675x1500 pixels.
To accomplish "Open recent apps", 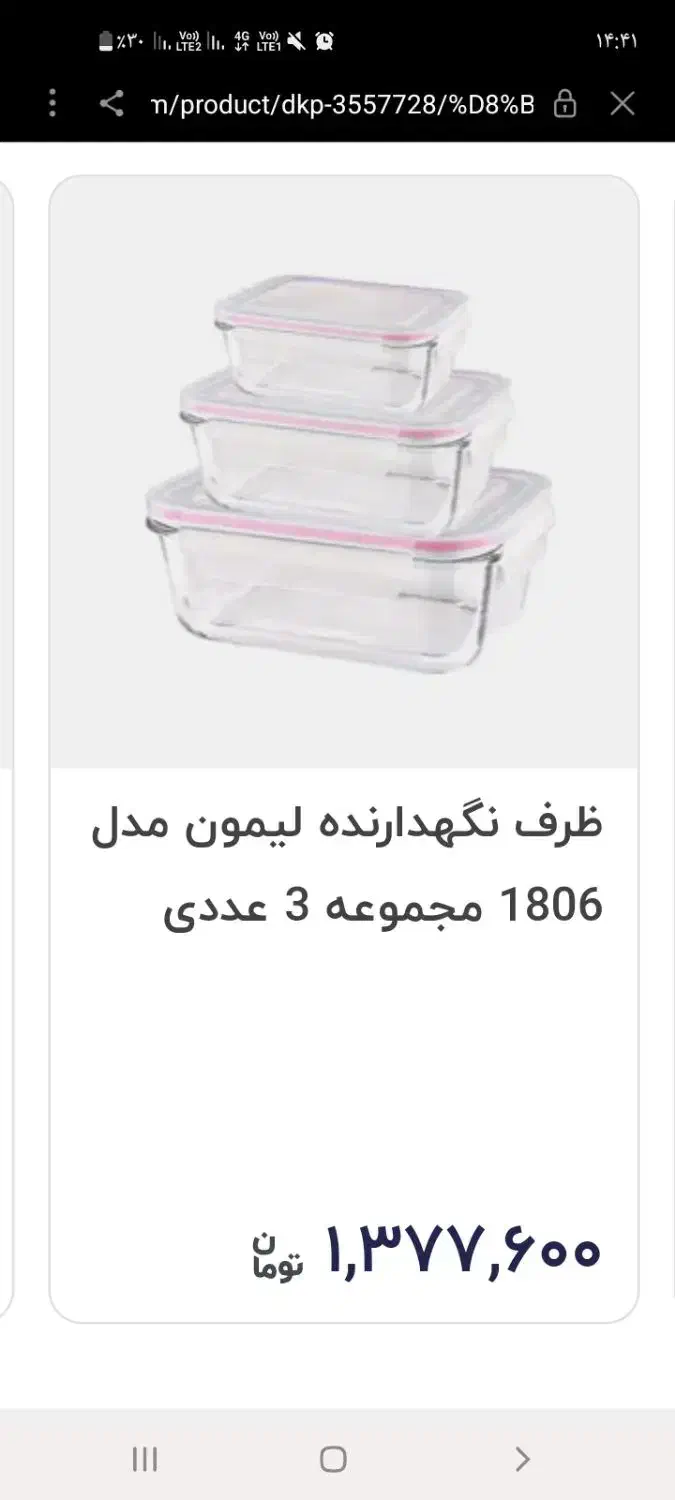I will click(145, 1459).
